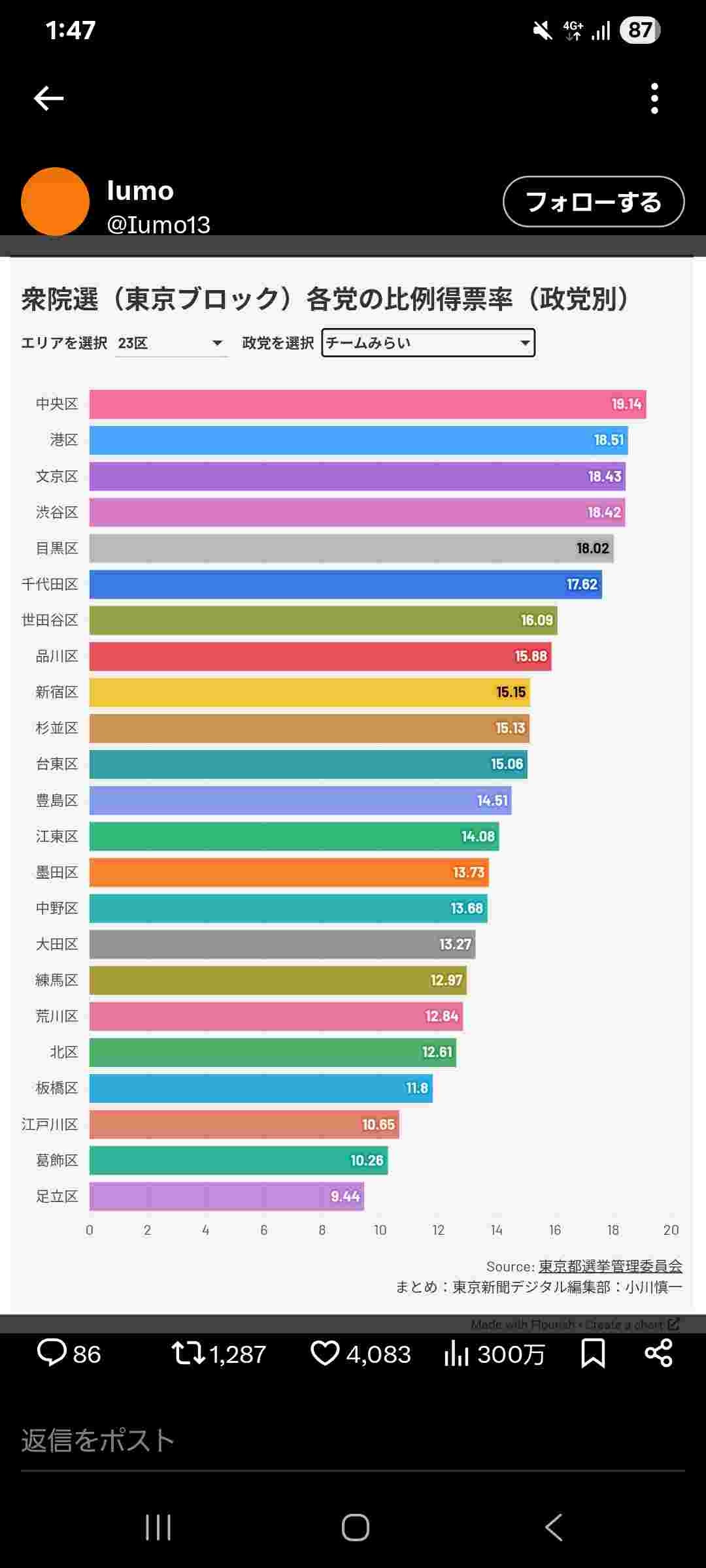Tap the フォローする button to follow lumo

tap(593, 202)
